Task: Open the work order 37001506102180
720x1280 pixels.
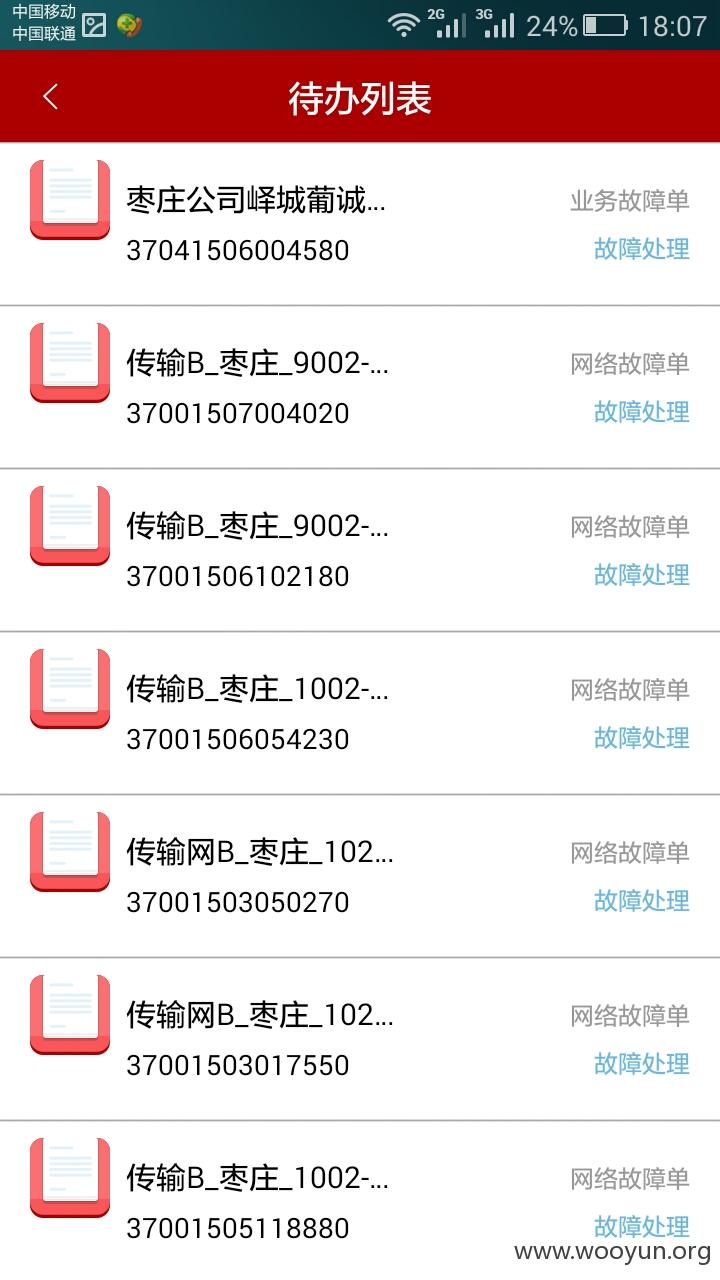Action: [360, 550]
